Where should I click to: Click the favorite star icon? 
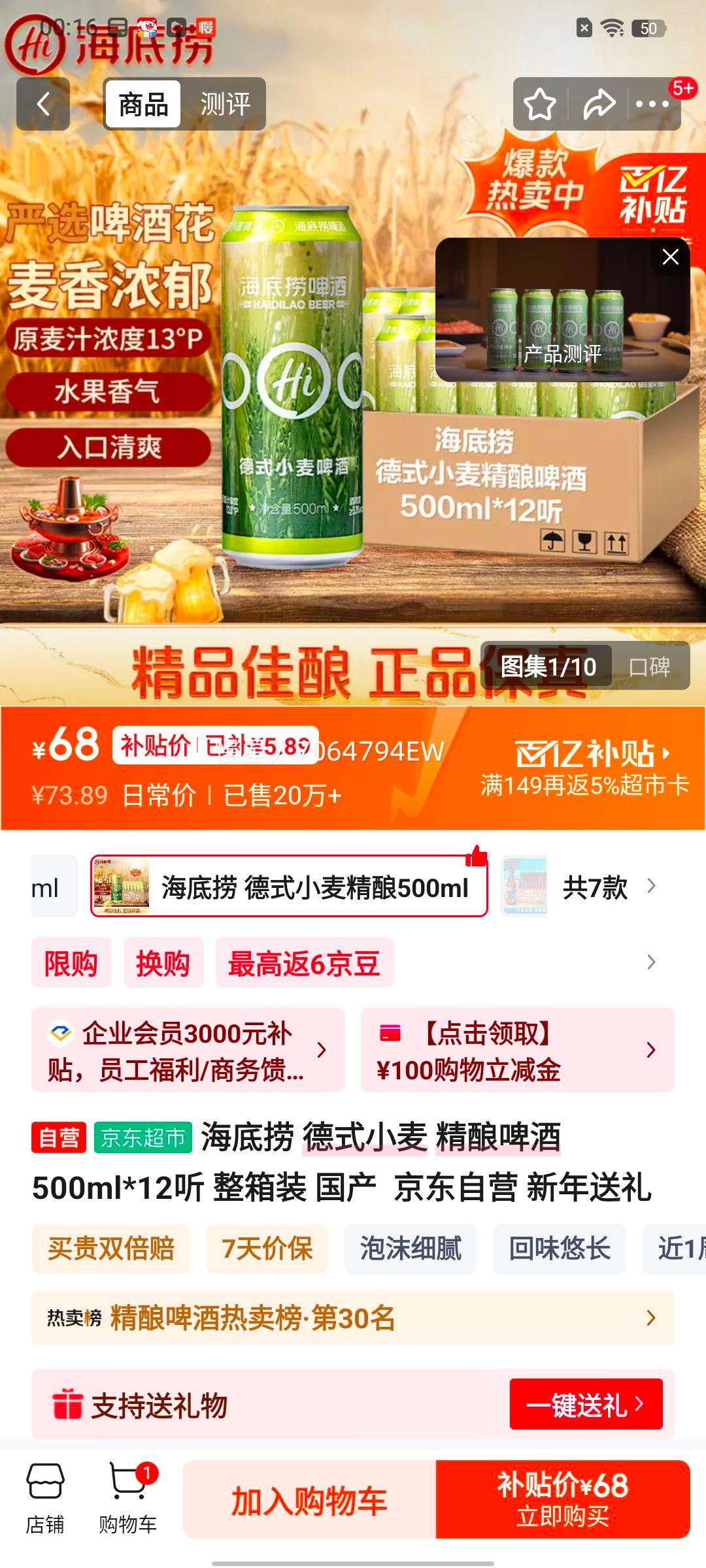coord(538,103)
